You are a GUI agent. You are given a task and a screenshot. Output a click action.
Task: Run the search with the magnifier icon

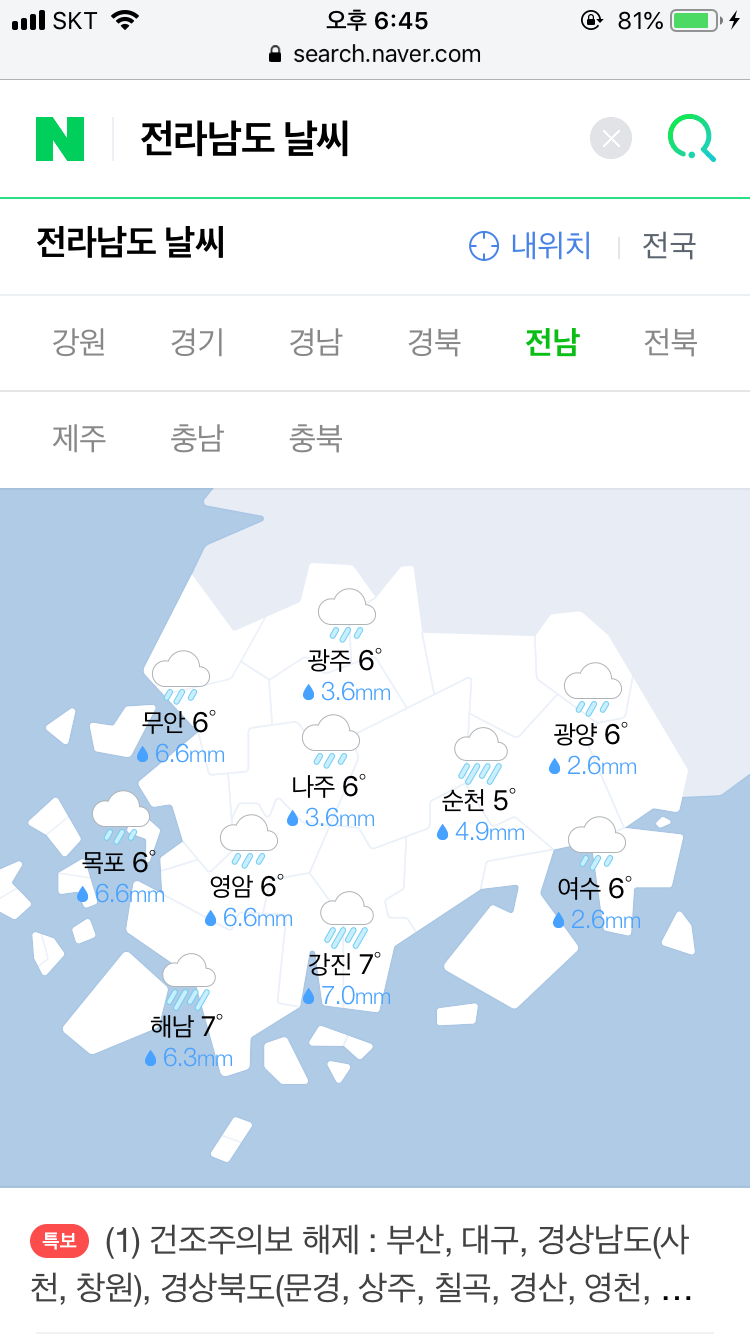tap(691, 139)
